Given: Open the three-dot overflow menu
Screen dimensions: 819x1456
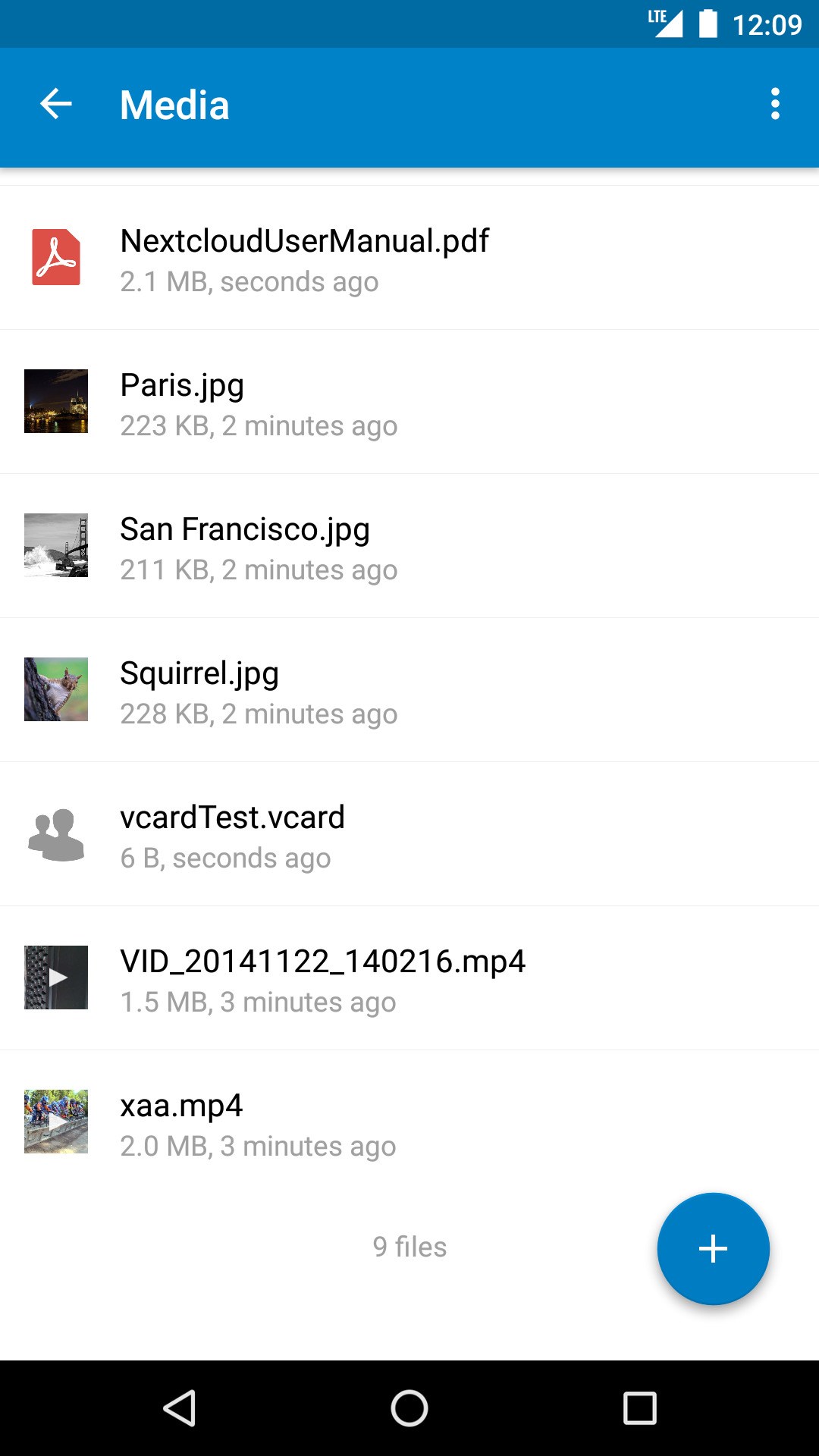Looking at the screenshot, I should (x=774, y=104).
